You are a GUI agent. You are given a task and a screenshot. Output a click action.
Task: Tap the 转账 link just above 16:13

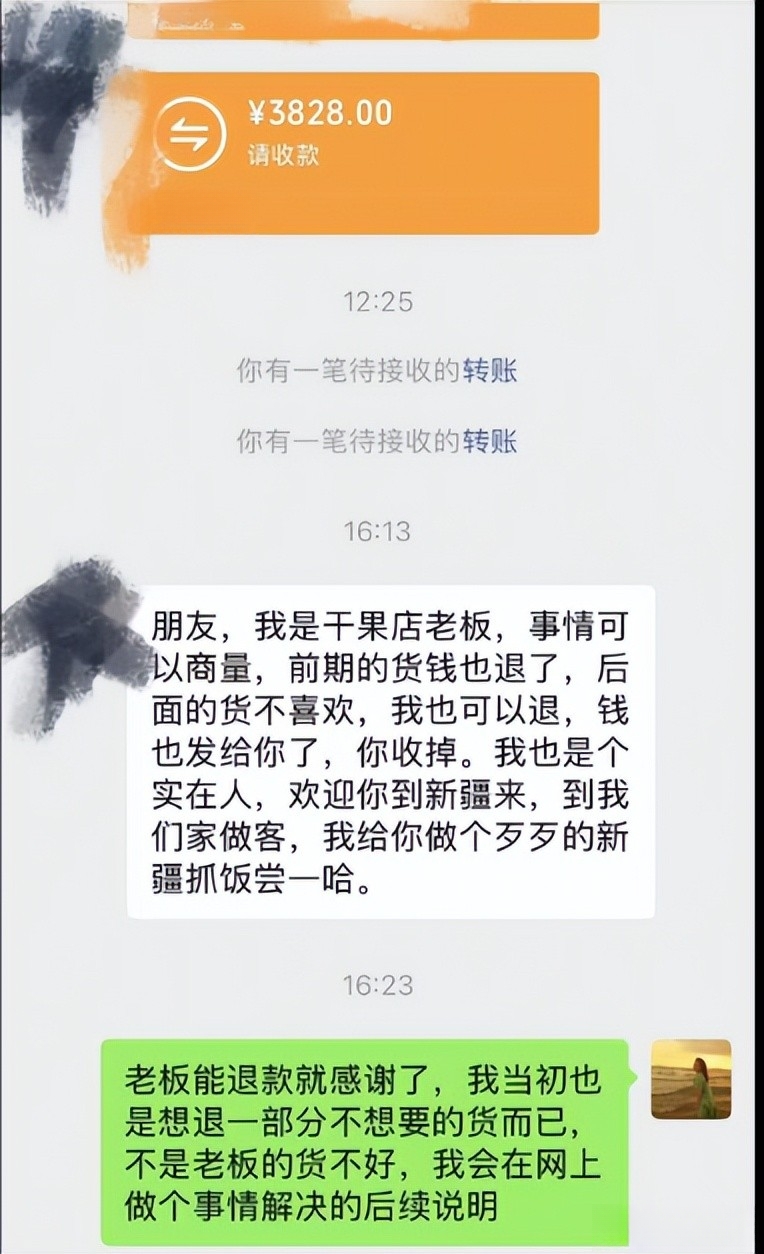(x=490, y=441)
